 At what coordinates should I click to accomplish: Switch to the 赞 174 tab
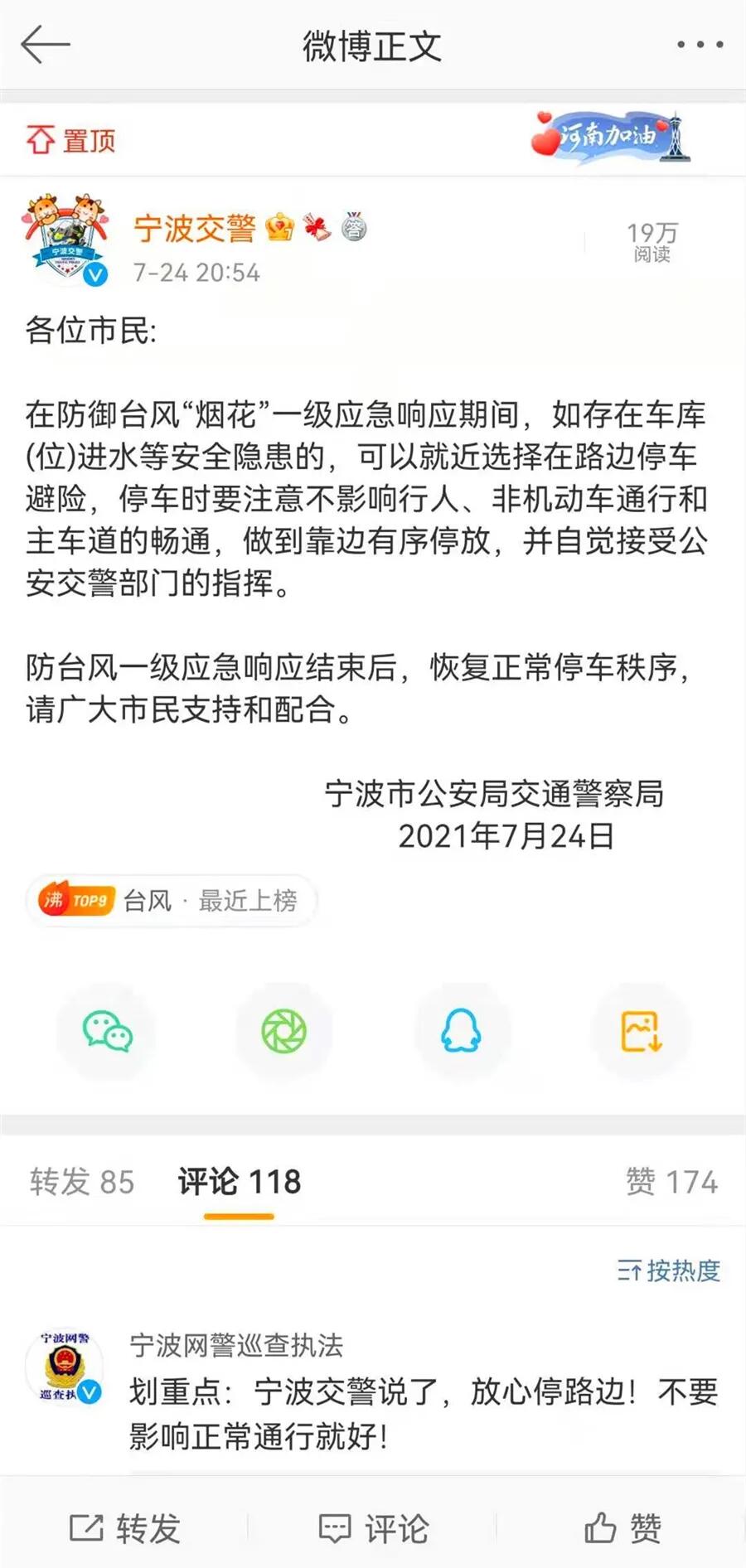tap(671, 1182)
